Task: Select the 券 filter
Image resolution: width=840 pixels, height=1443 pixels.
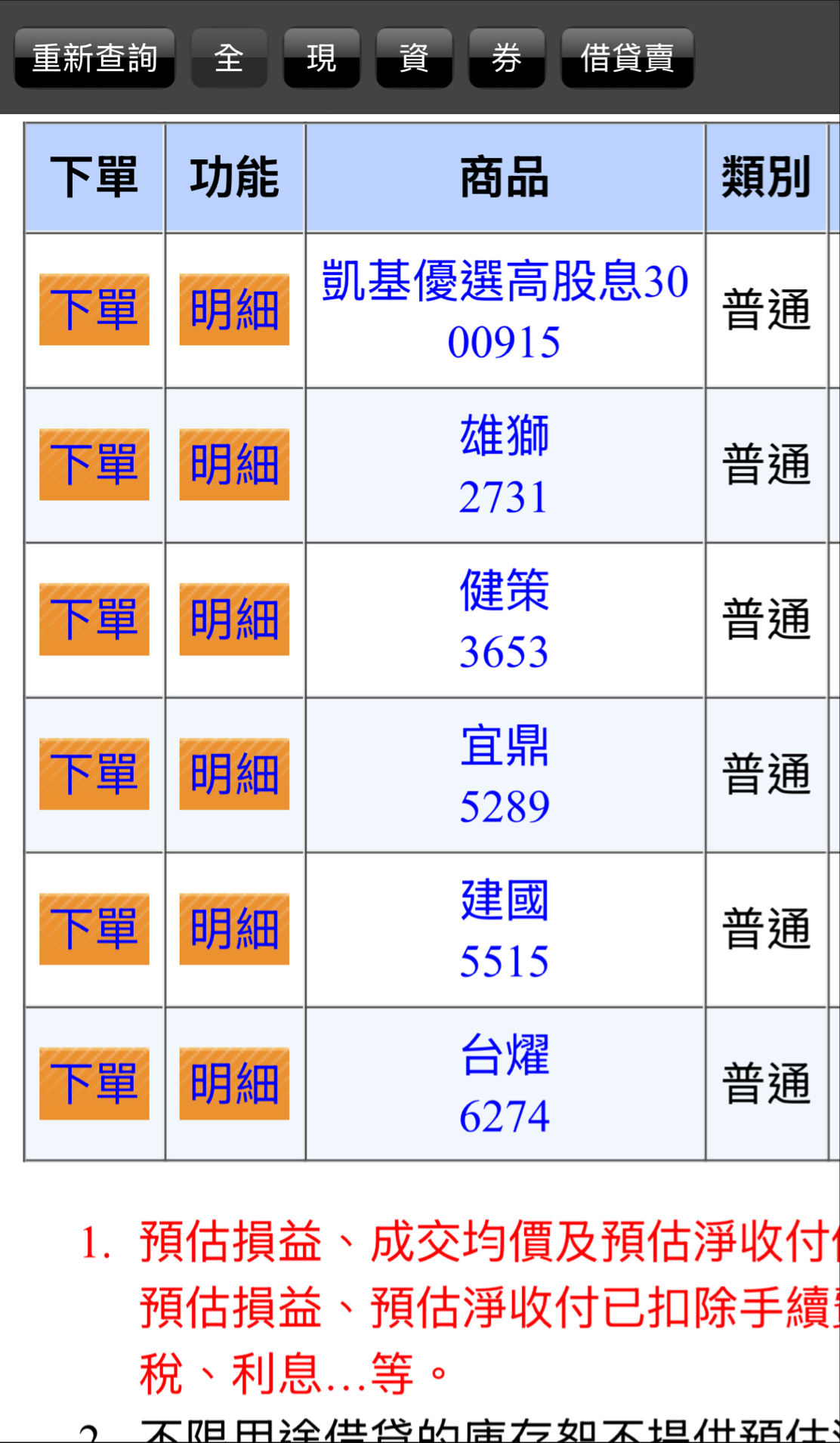Action: [506, 58]
